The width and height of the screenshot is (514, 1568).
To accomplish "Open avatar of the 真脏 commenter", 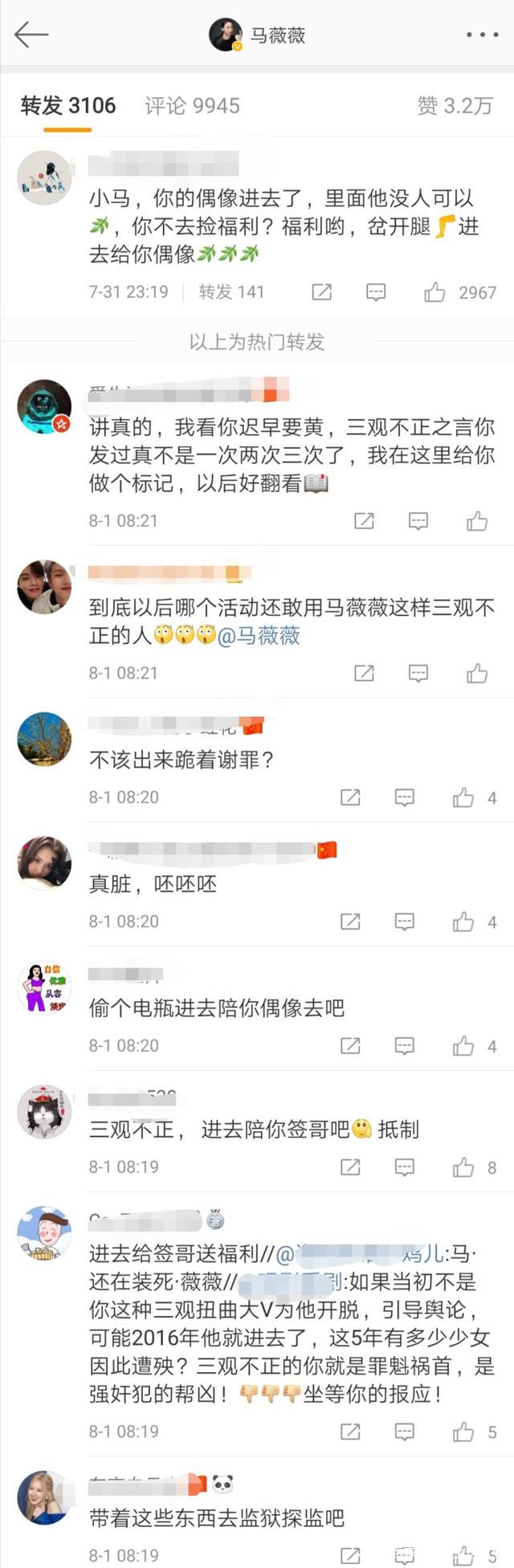I will (44, 863).
